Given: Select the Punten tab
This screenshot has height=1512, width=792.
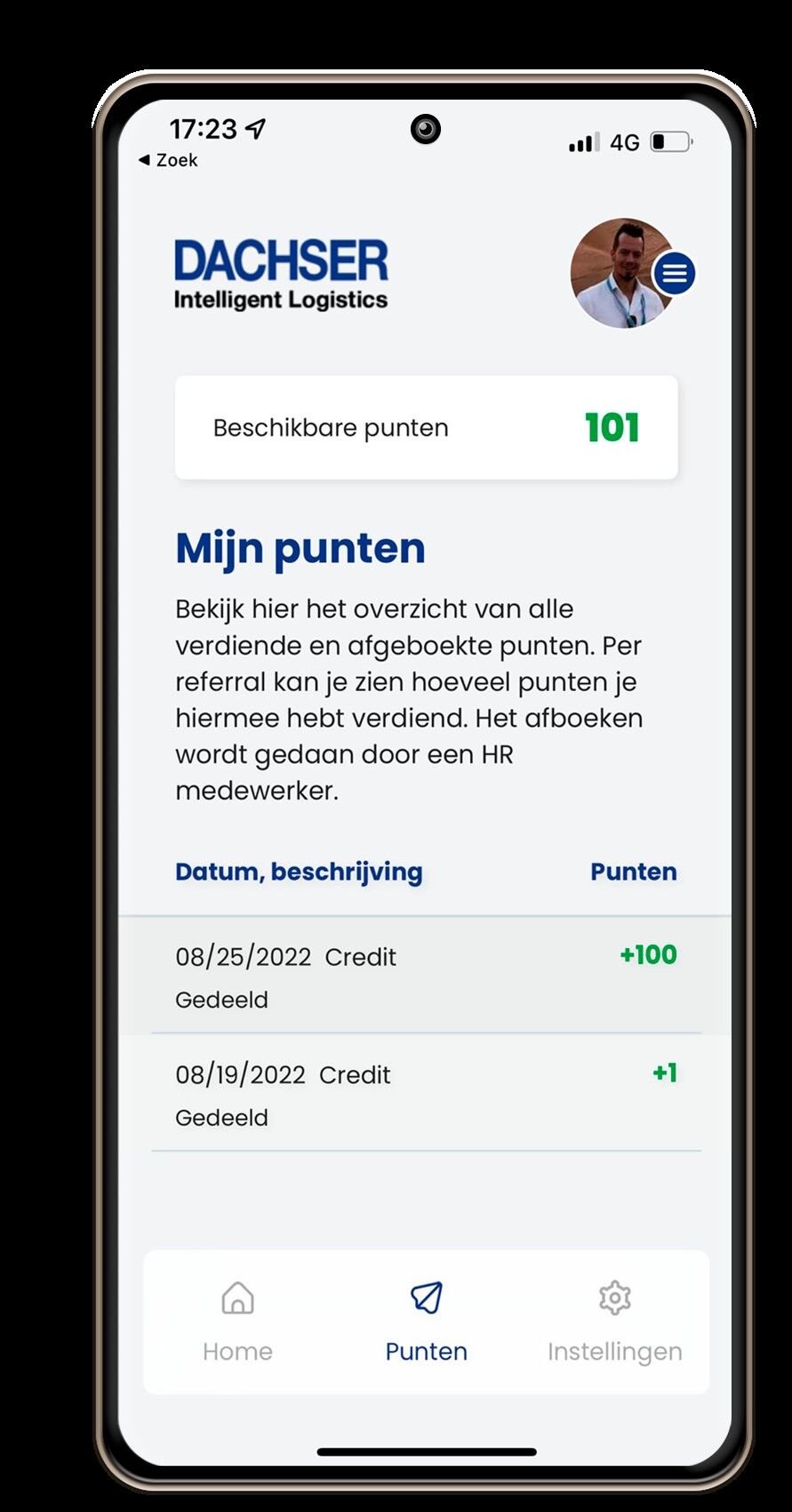Looking at the screenshot, I should [427, 1322].
